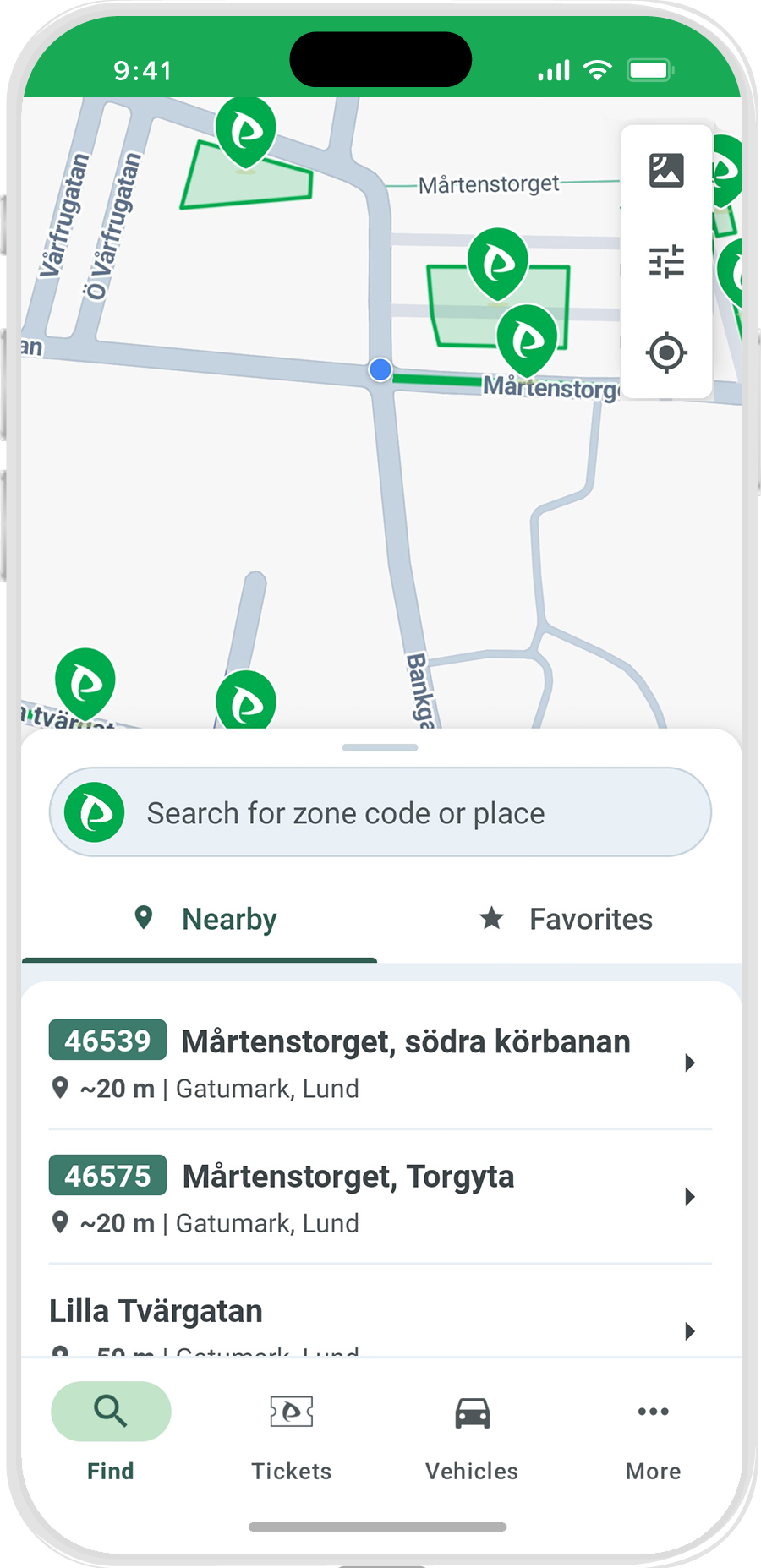Image resolution: width=761 pixels, height=1568 pixels.
Task: Open zone 46575 Mårtenstorget, Torgyta
Action: click(380, 1197)
